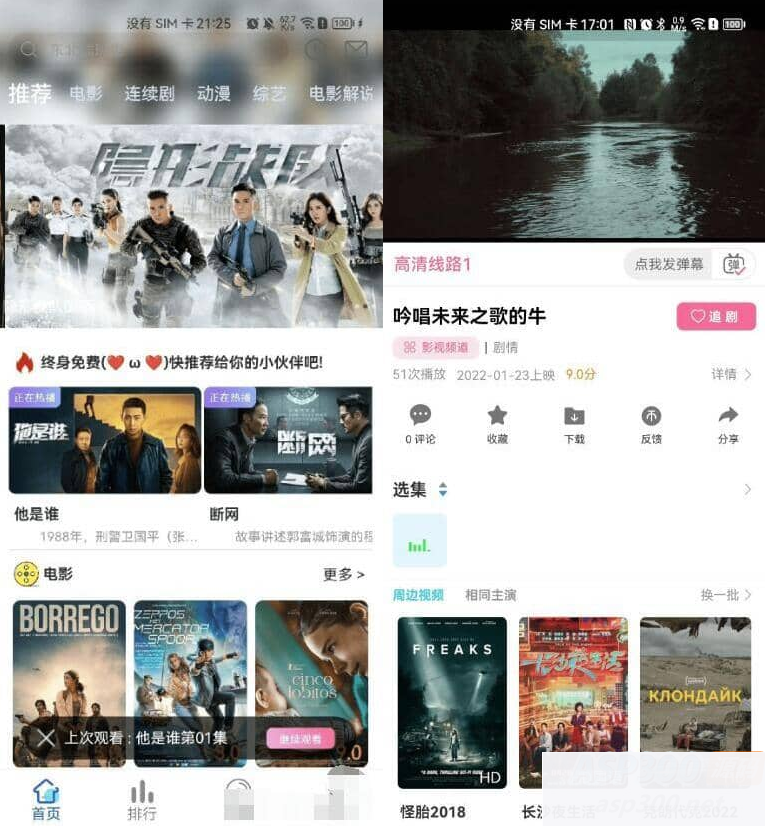Tap the 收藏 favorite star icon
The width and height of the screenshot is (765, 826).
coord(498,414)
